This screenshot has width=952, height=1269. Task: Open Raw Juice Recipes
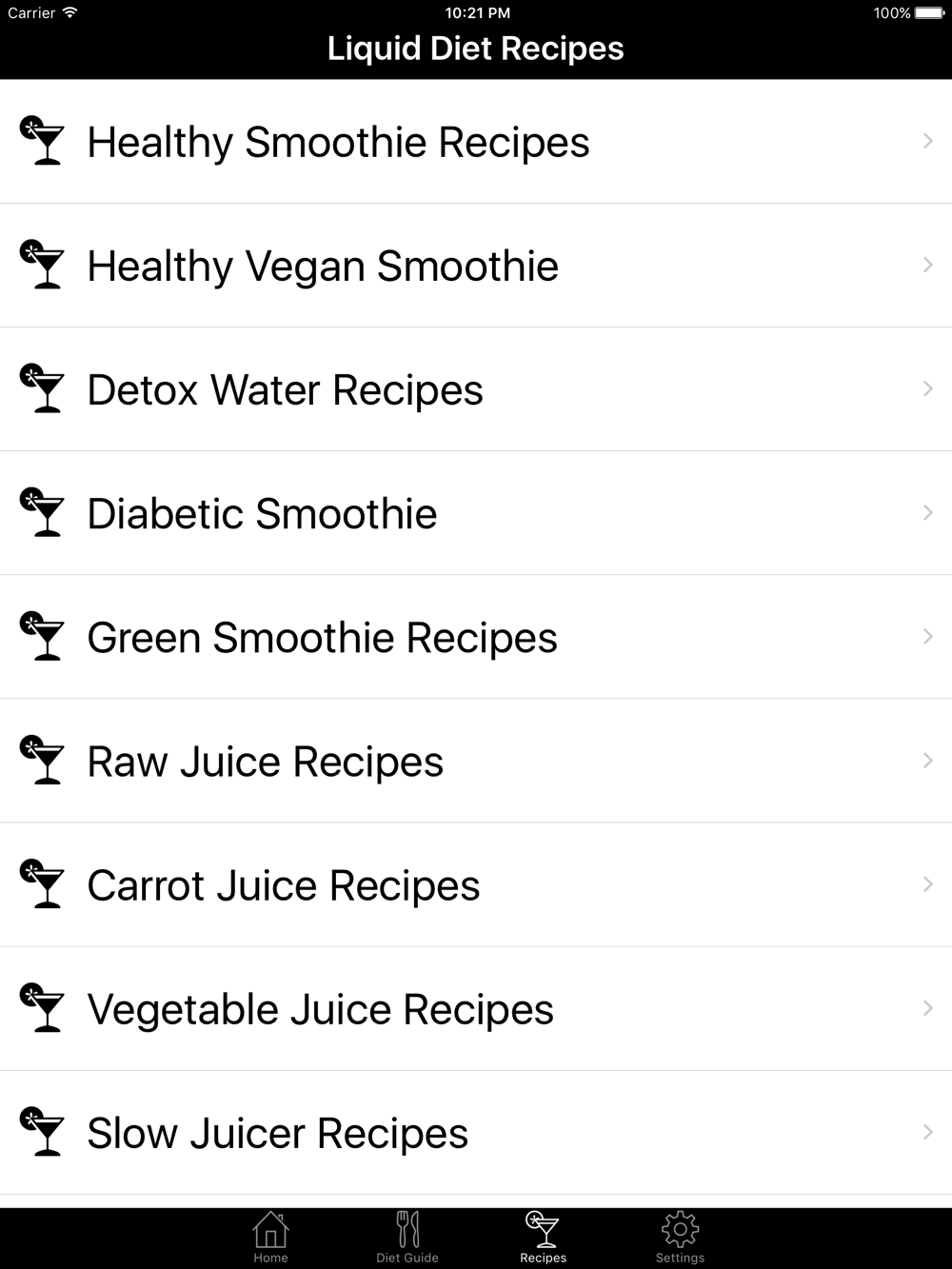[476, 761]
